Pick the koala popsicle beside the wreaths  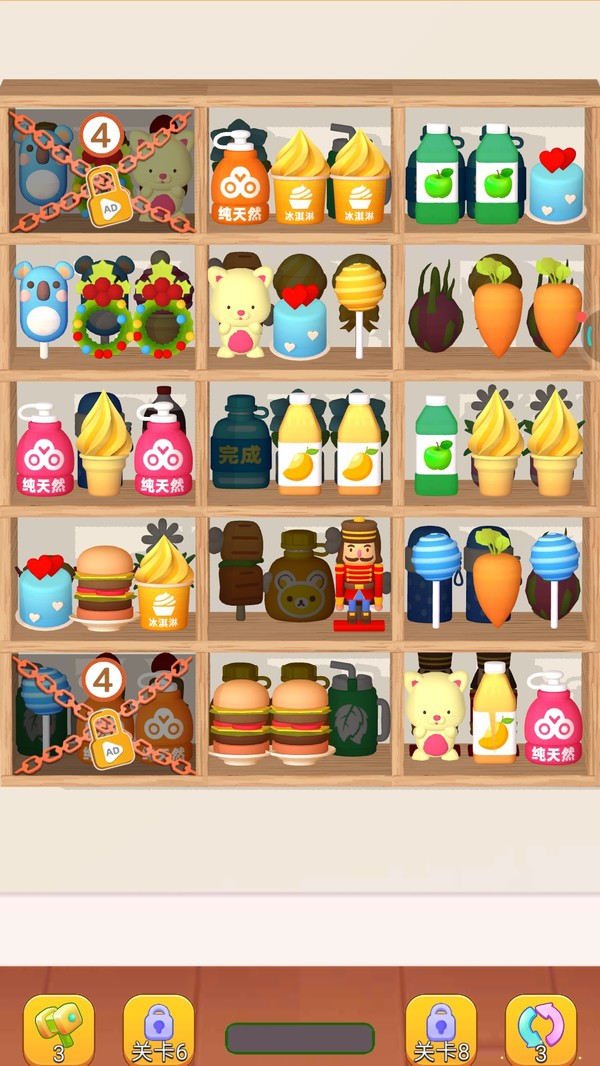(42, 306)
